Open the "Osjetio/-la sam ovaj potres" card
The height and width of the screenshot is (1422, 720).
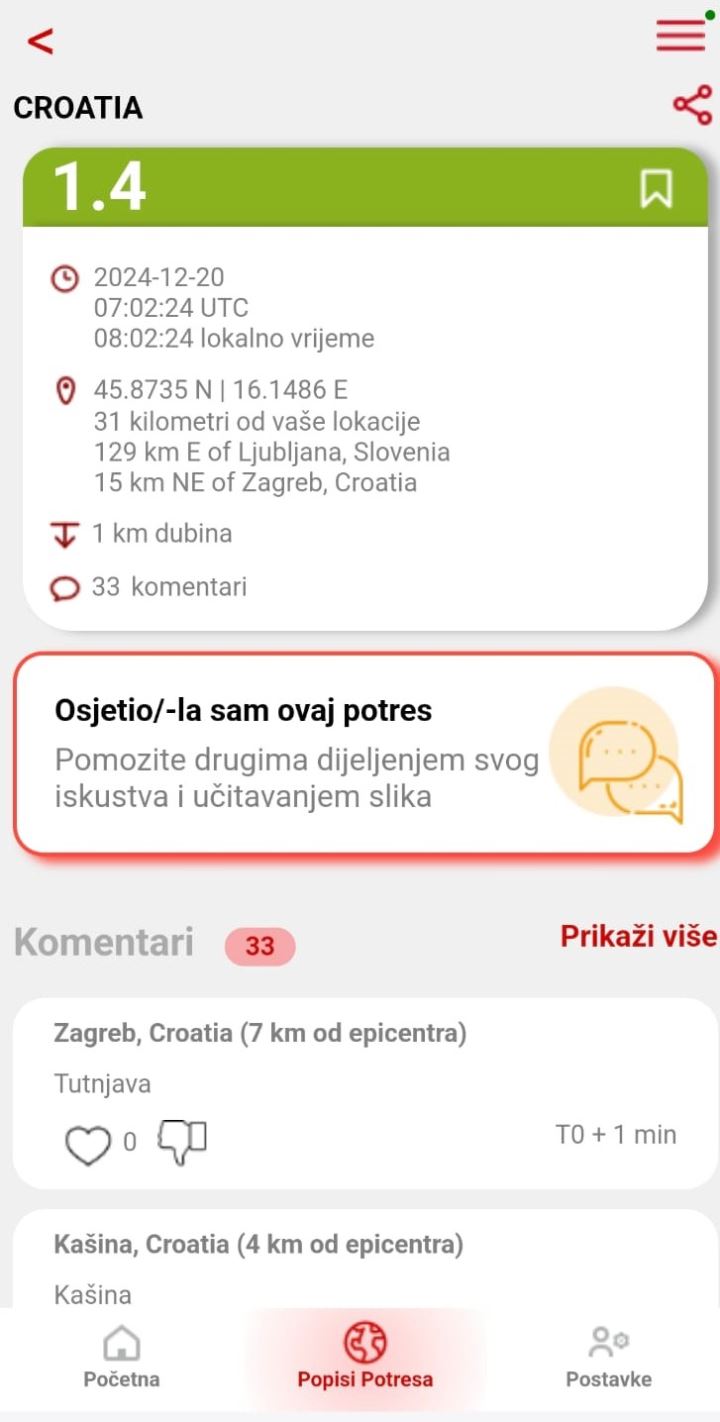[364, 754]
